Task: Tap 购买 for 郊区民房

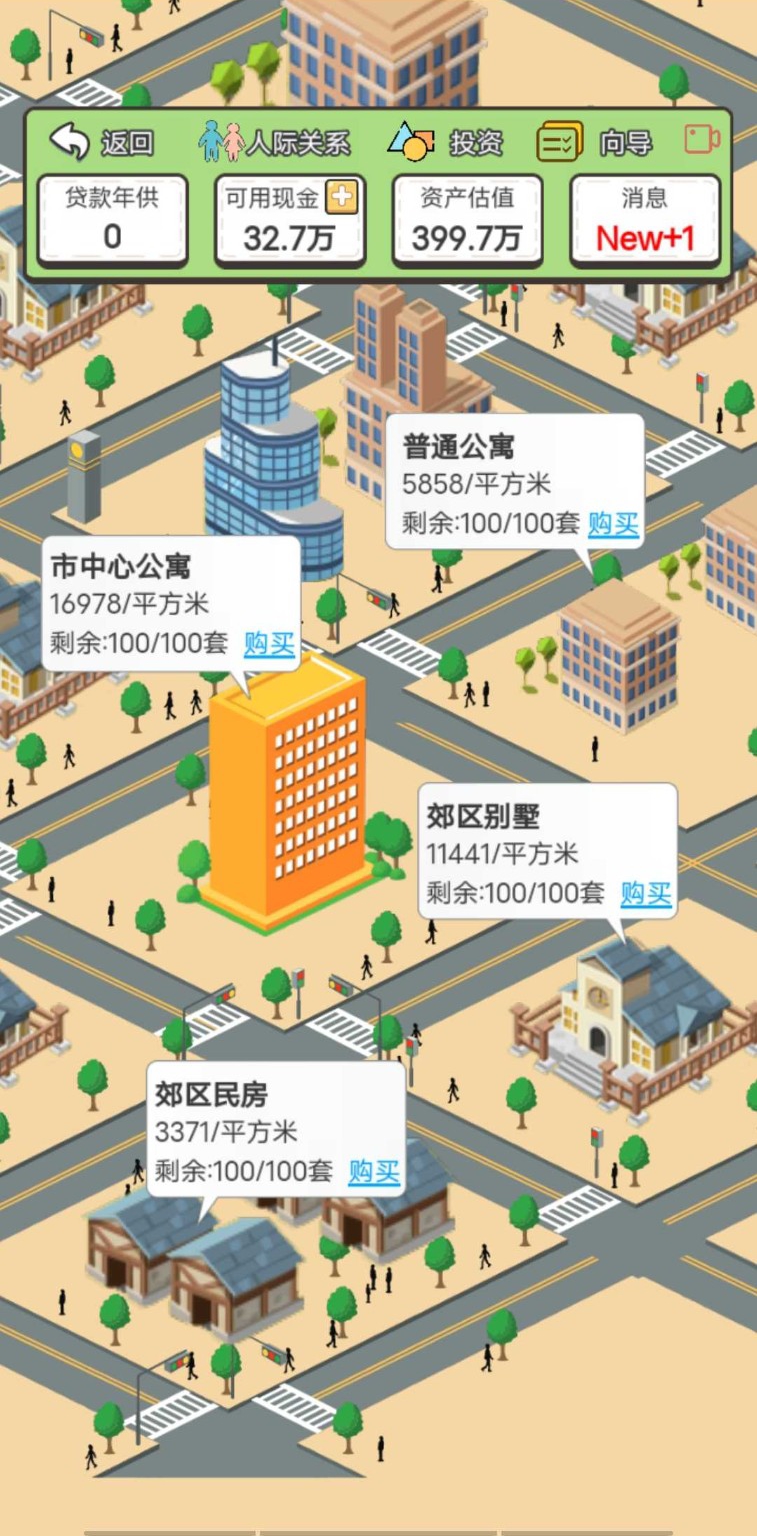Action: click(374, 1172)
